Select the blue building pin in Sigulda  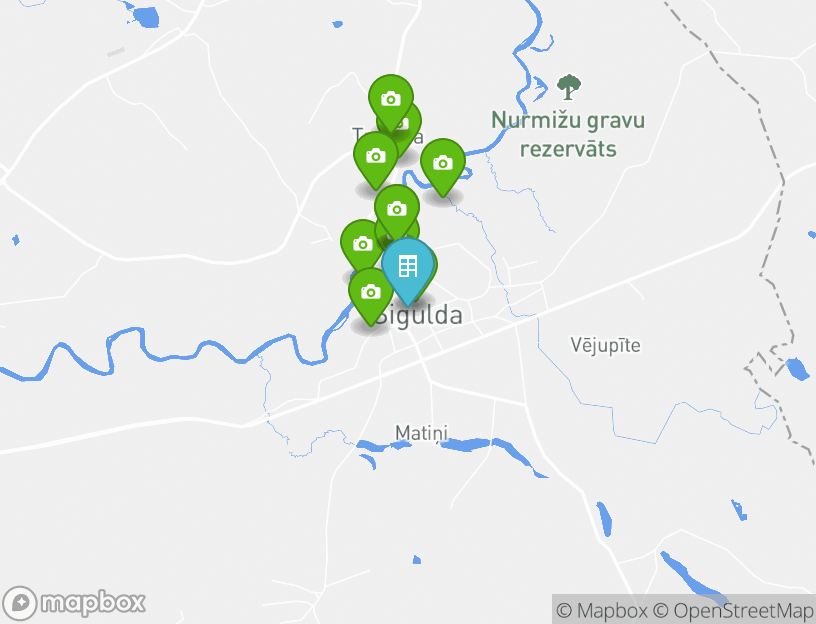(x=407, y=267)
